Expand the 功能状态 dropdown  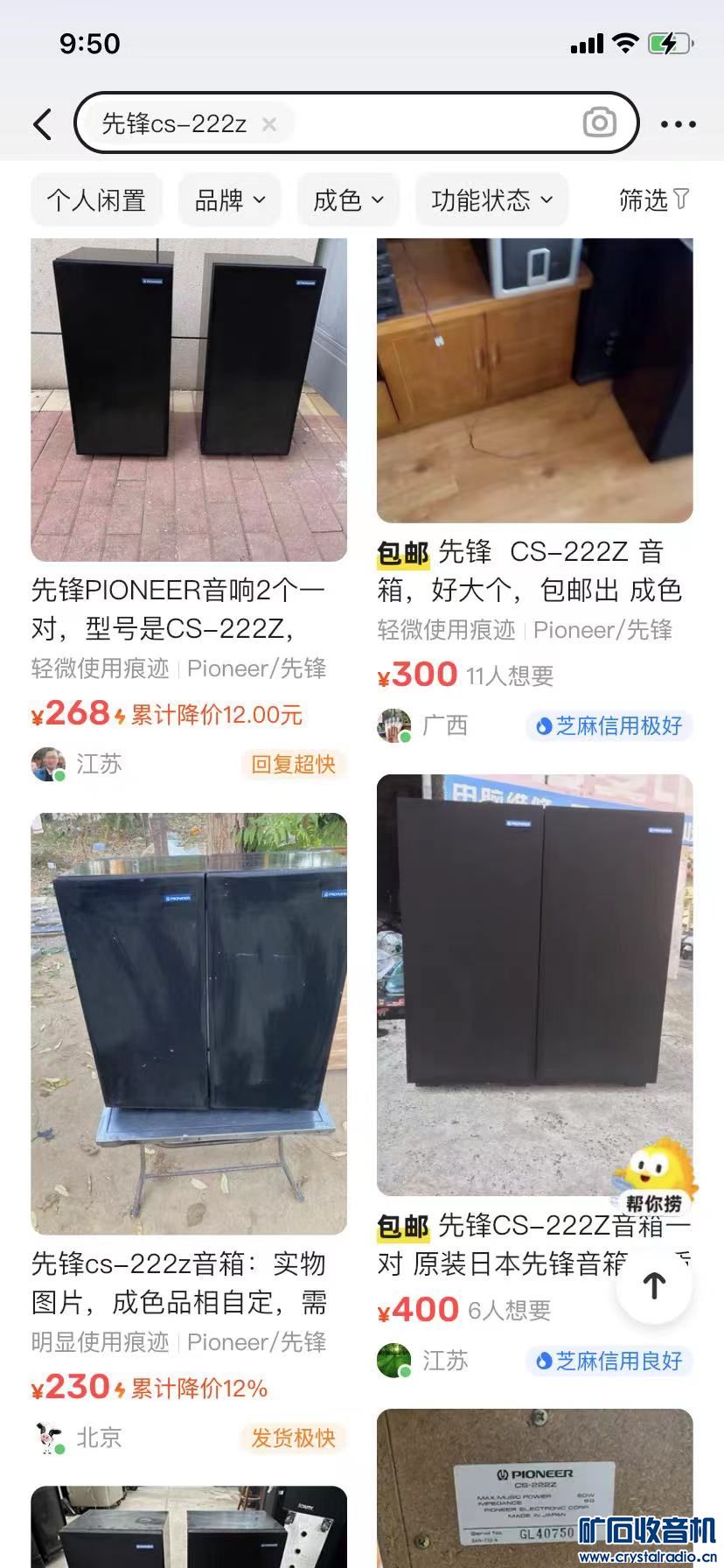tap(491, 200)
